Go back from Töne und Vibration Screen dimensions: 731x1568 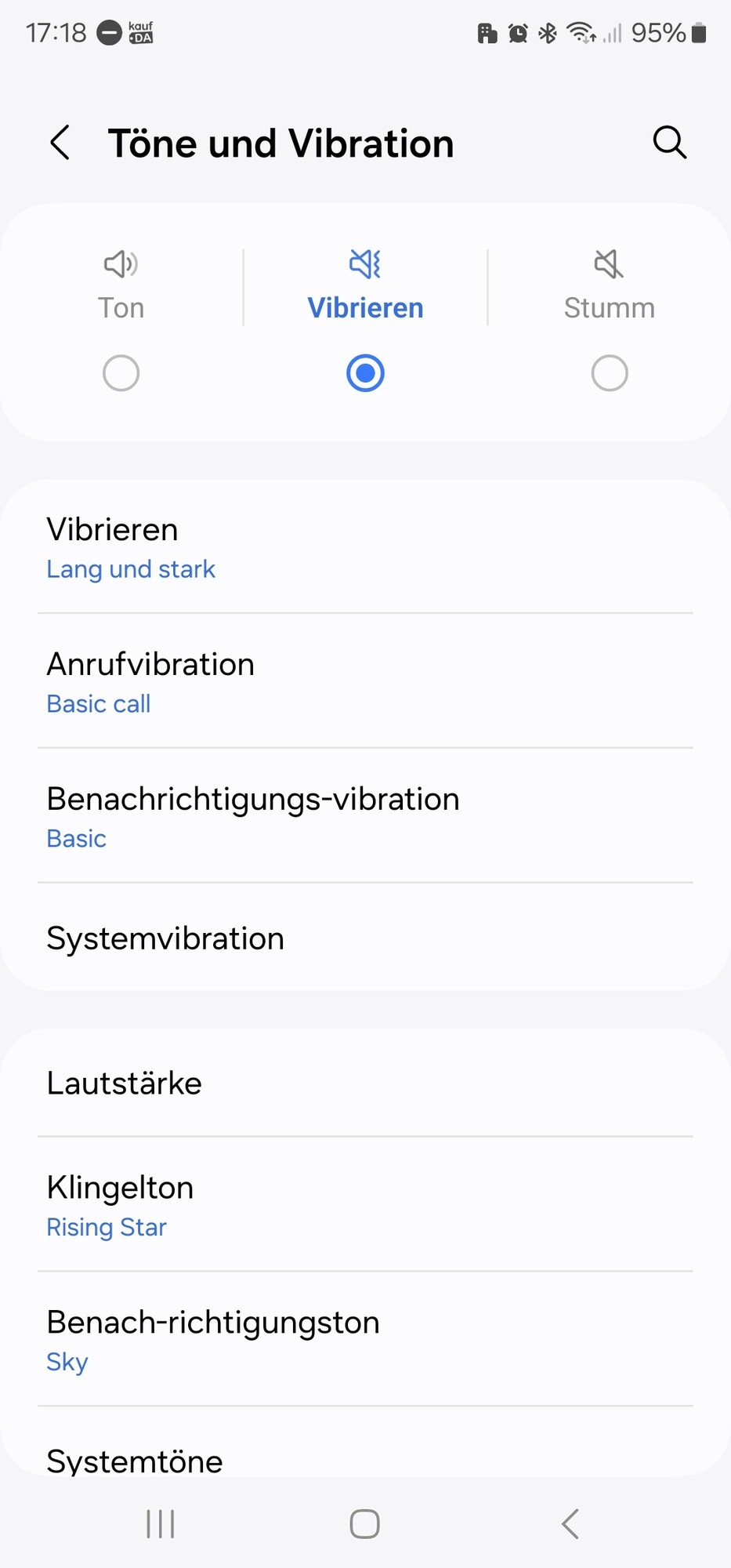60,143
